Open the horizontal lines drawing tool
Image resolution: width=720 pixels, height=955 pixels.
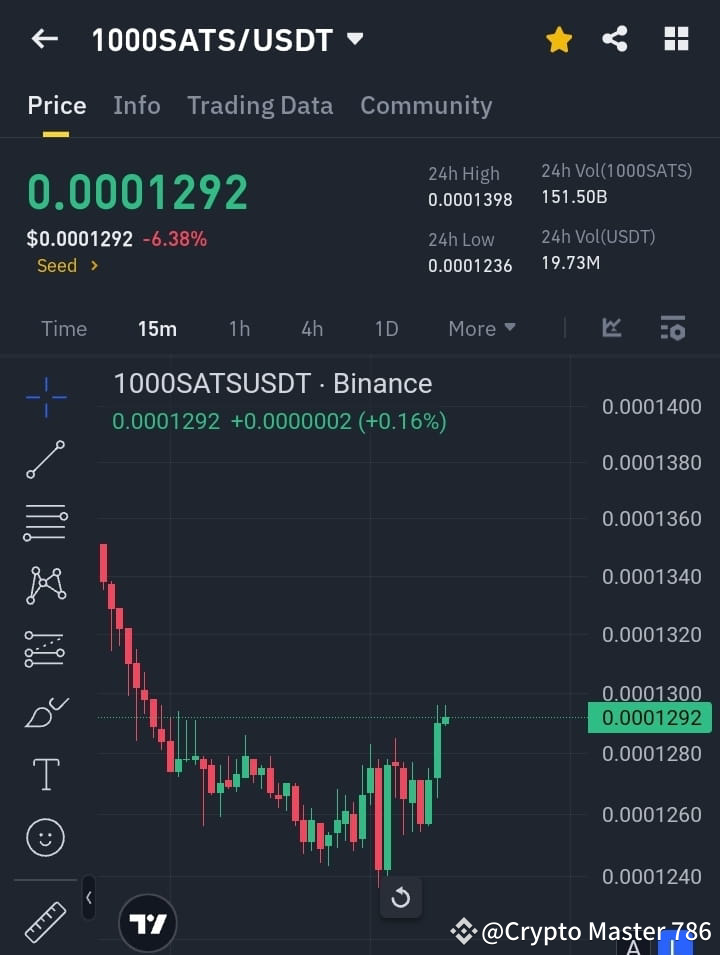pyautogui.click(x=45, y=523)
